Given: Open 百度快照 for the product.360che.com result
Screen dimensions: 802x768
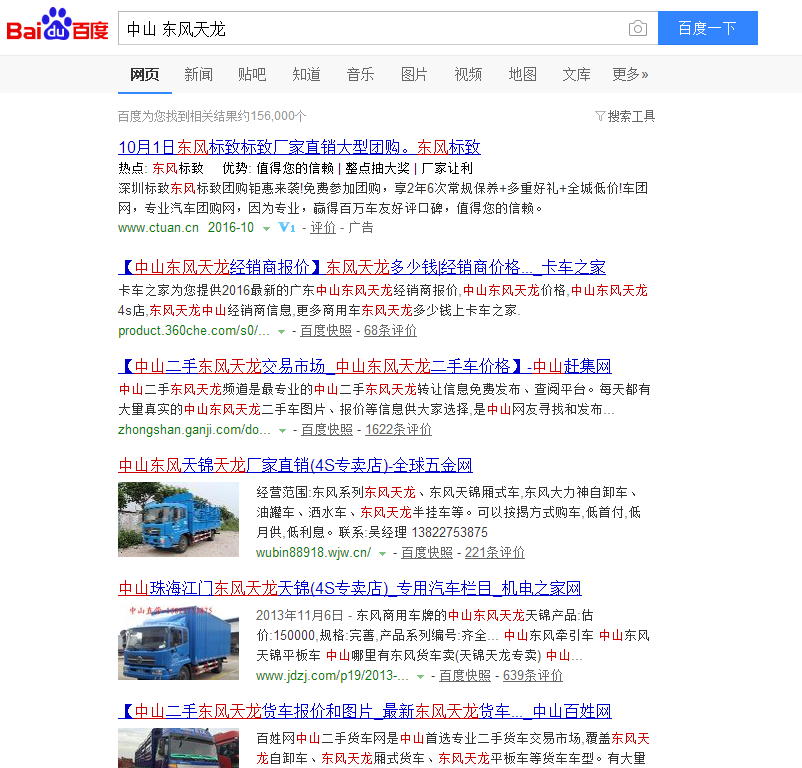Looking at the screenshot, I should (325, 330).
